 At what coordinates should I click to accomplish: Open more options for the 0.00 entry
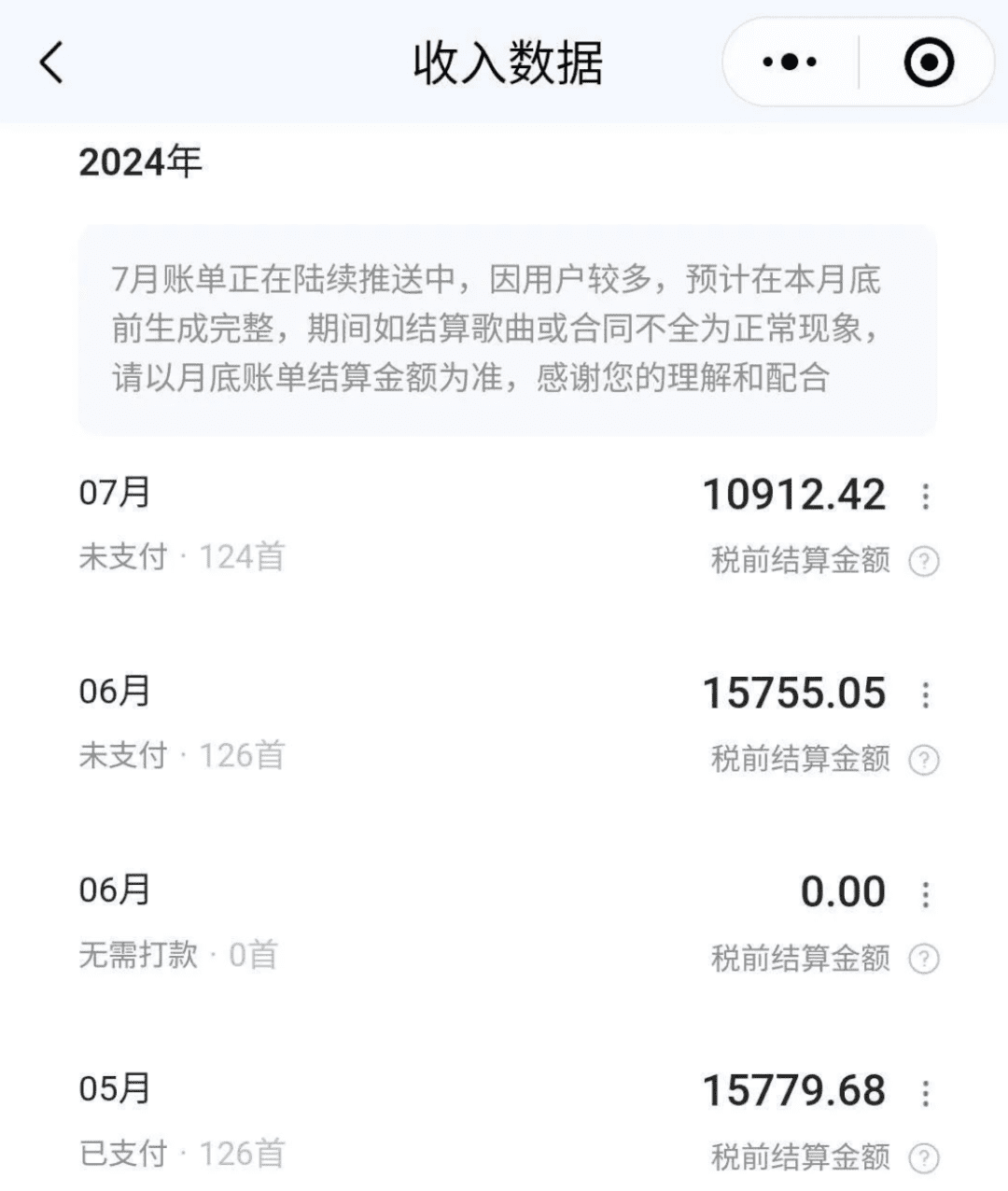click(925, 893)
